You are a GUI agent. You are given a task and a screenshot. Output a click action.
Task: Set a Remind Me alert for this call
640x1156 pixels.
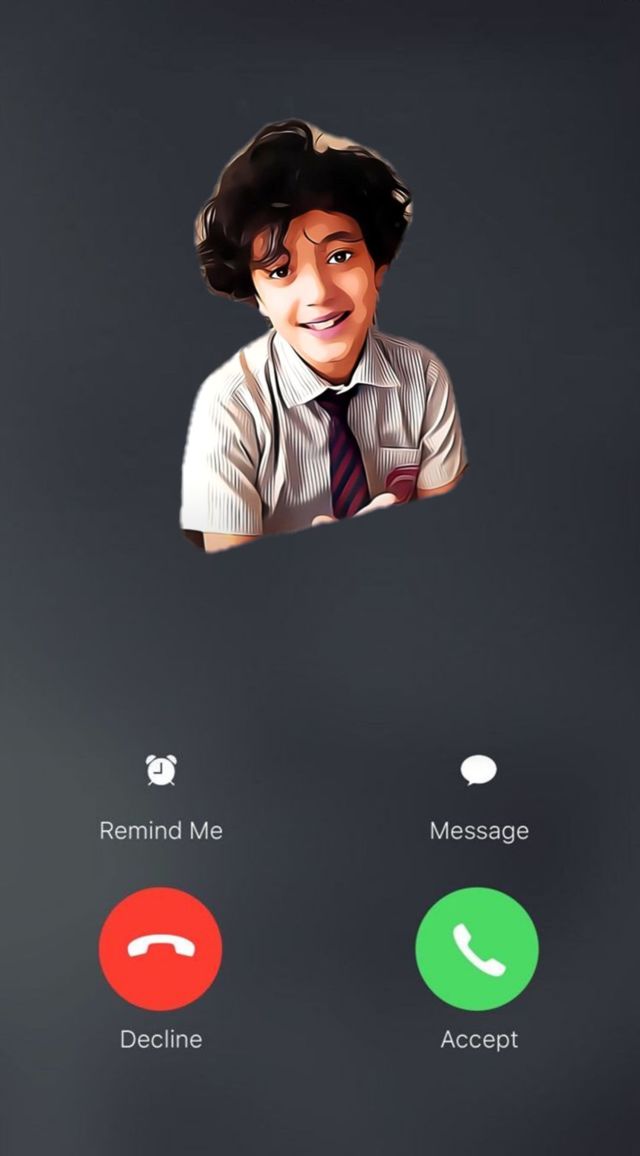(161, 771)
